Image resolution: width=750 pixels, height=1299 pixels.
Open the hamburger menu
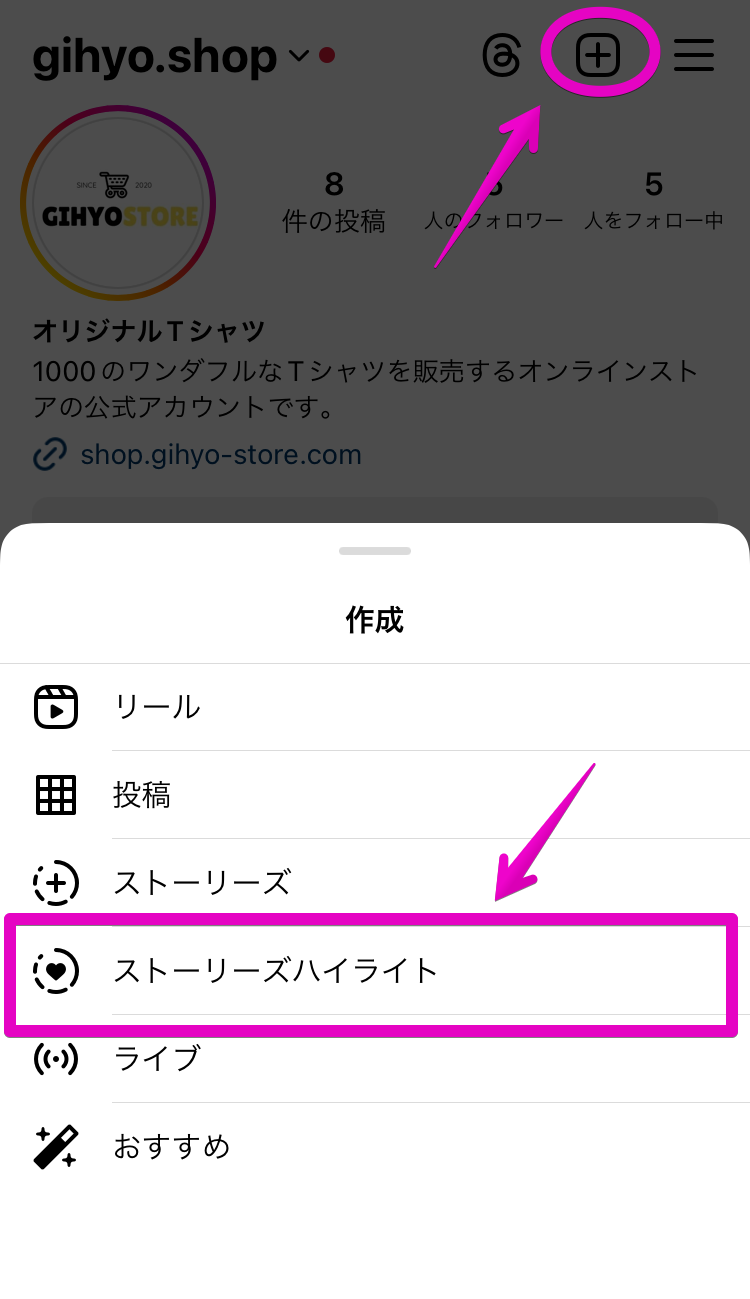(x=693, y=56)
